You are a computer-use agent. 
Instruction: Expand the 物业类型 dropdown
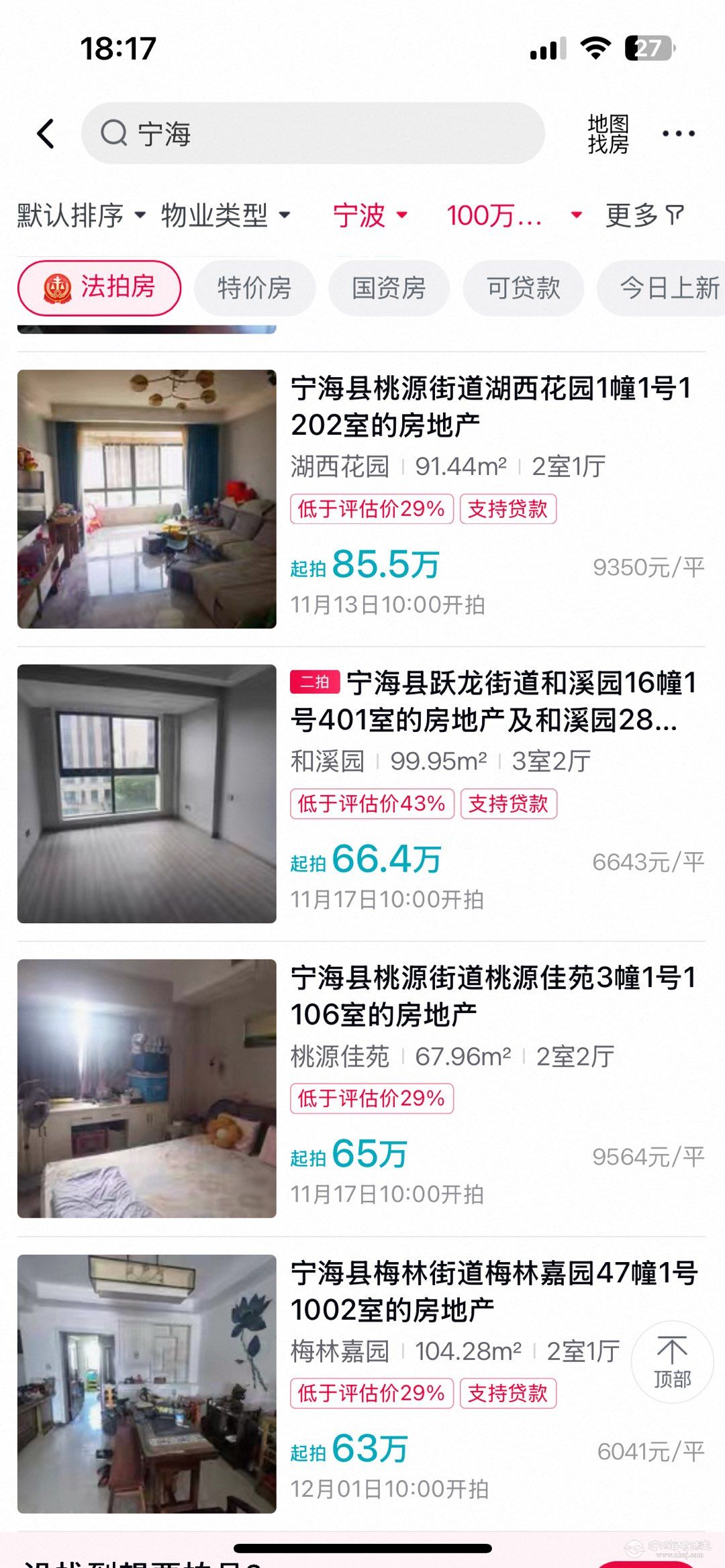click(x=226, y=215)
